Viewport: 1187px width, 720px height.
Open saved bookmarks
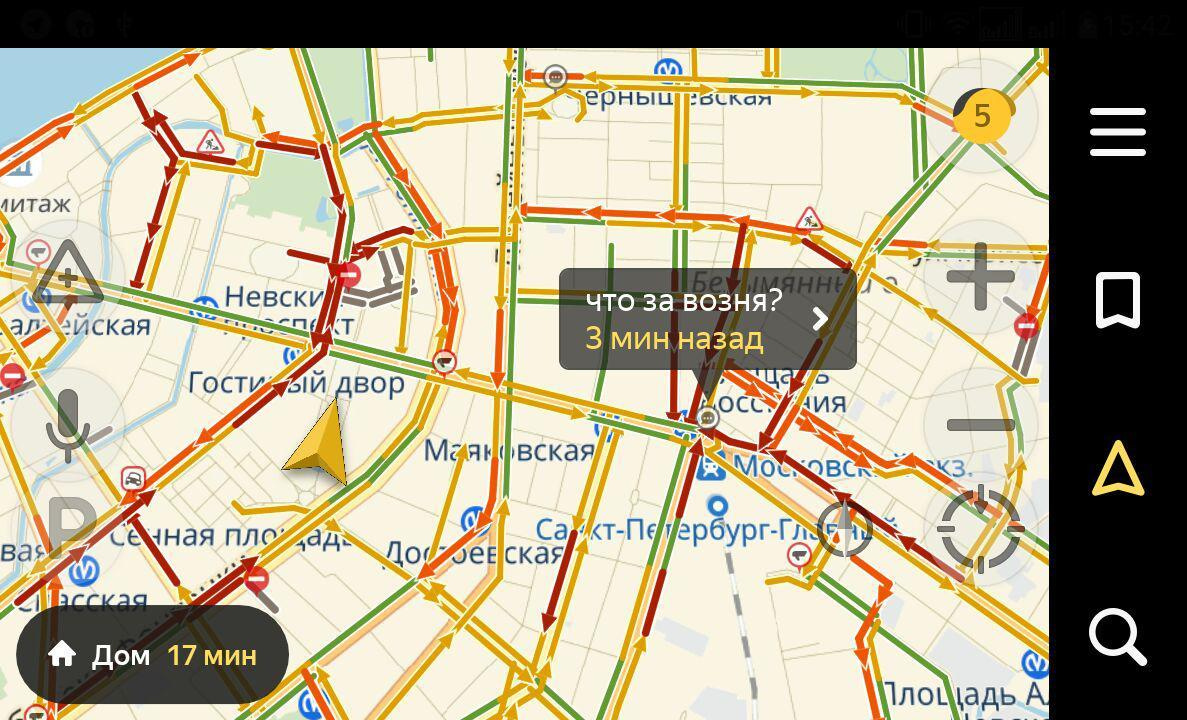coord(1117,300)
